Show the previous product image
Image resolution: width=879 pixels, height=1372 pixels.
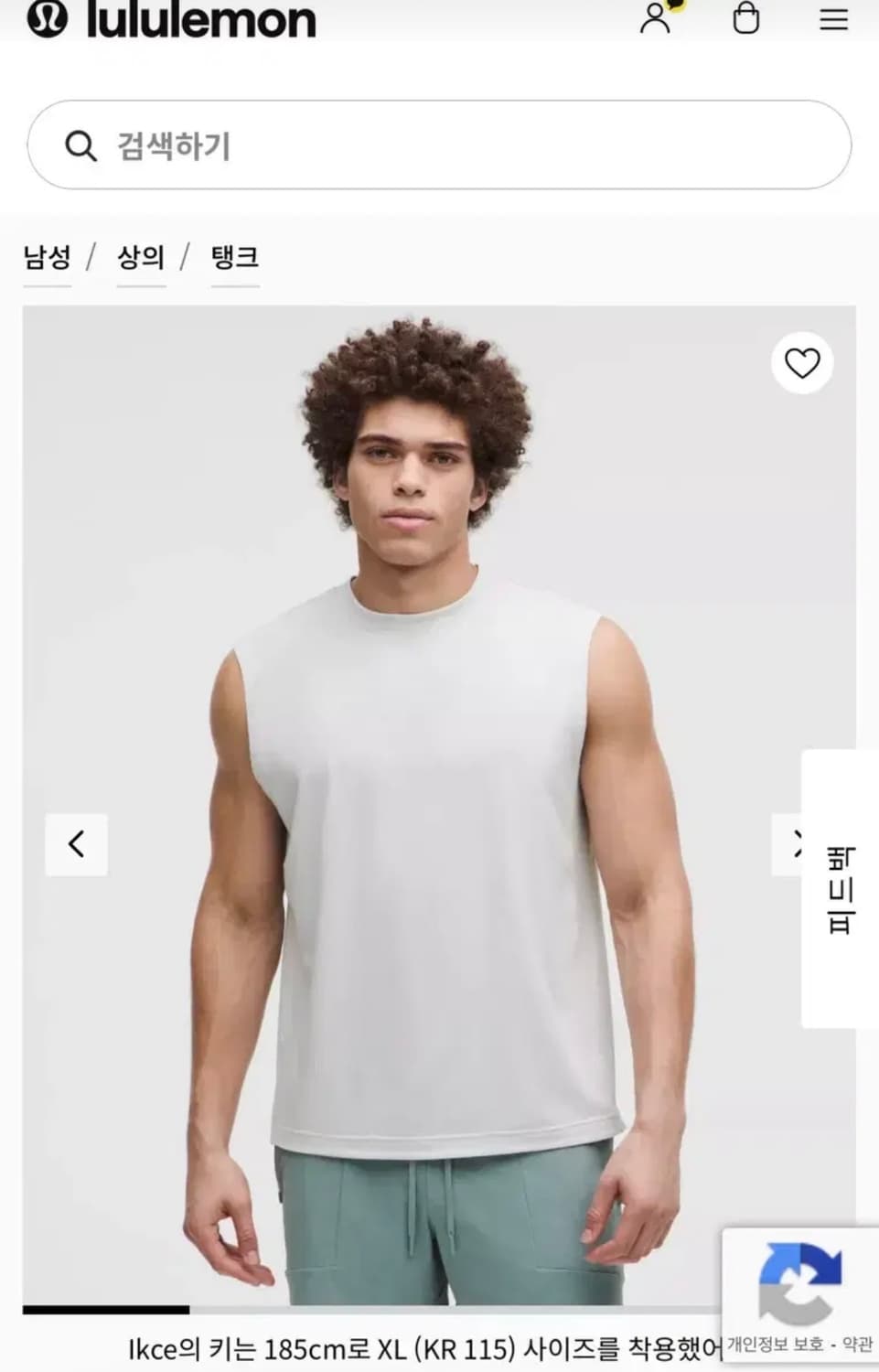tap(76, 843)
